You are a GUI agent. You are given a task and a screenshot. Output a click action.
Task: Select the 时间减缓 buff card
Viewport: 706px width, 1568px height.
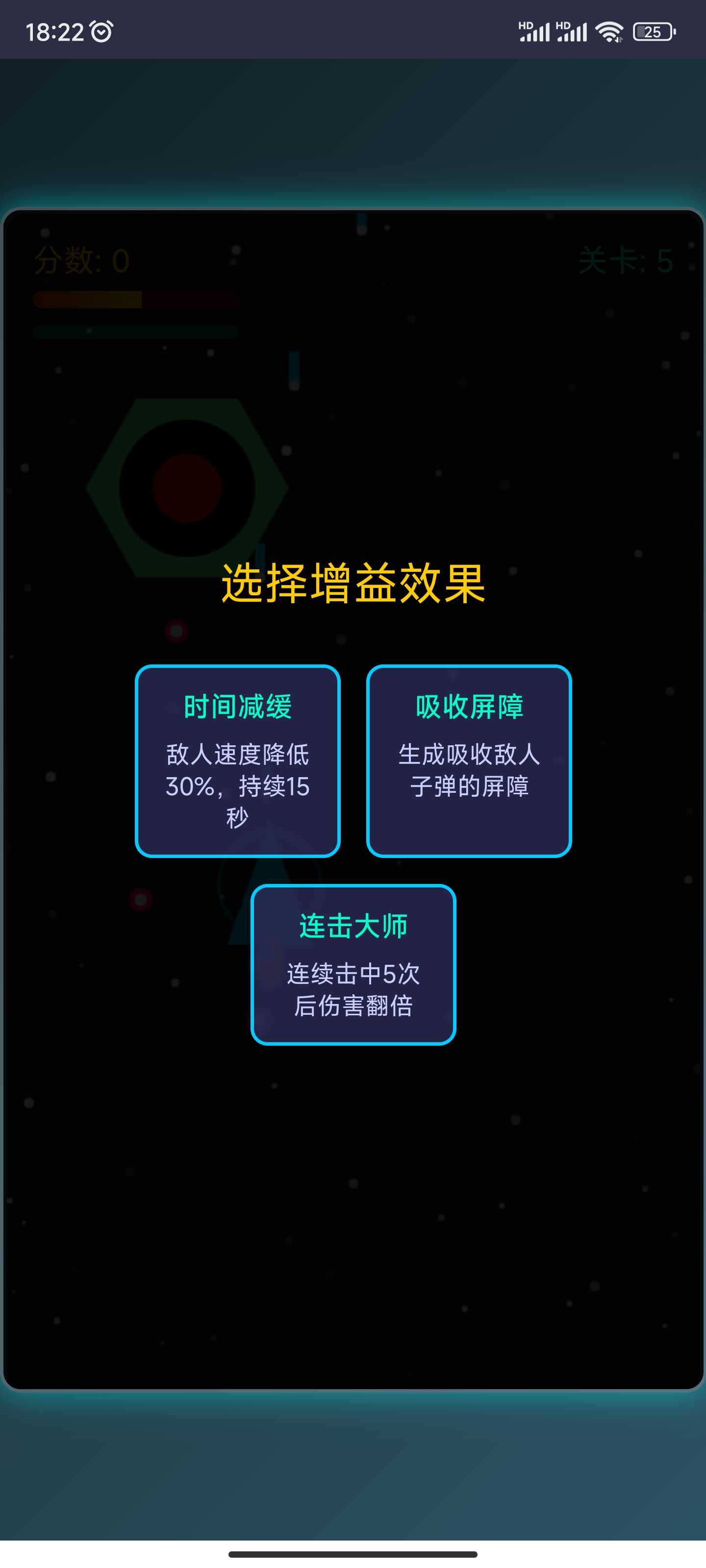click(237, 761)
